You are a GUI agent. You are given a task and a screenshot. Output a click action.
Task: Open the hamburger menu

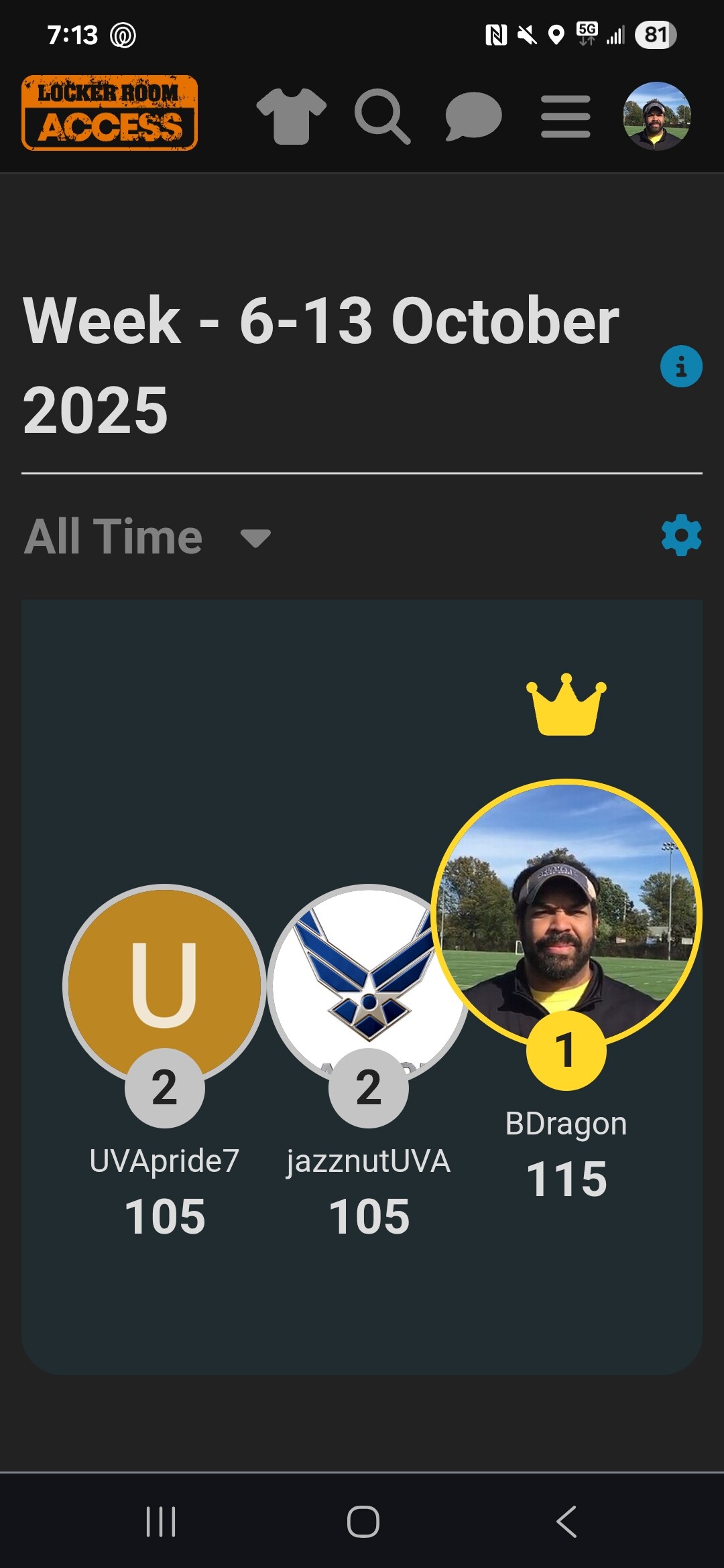click(565, 116)
